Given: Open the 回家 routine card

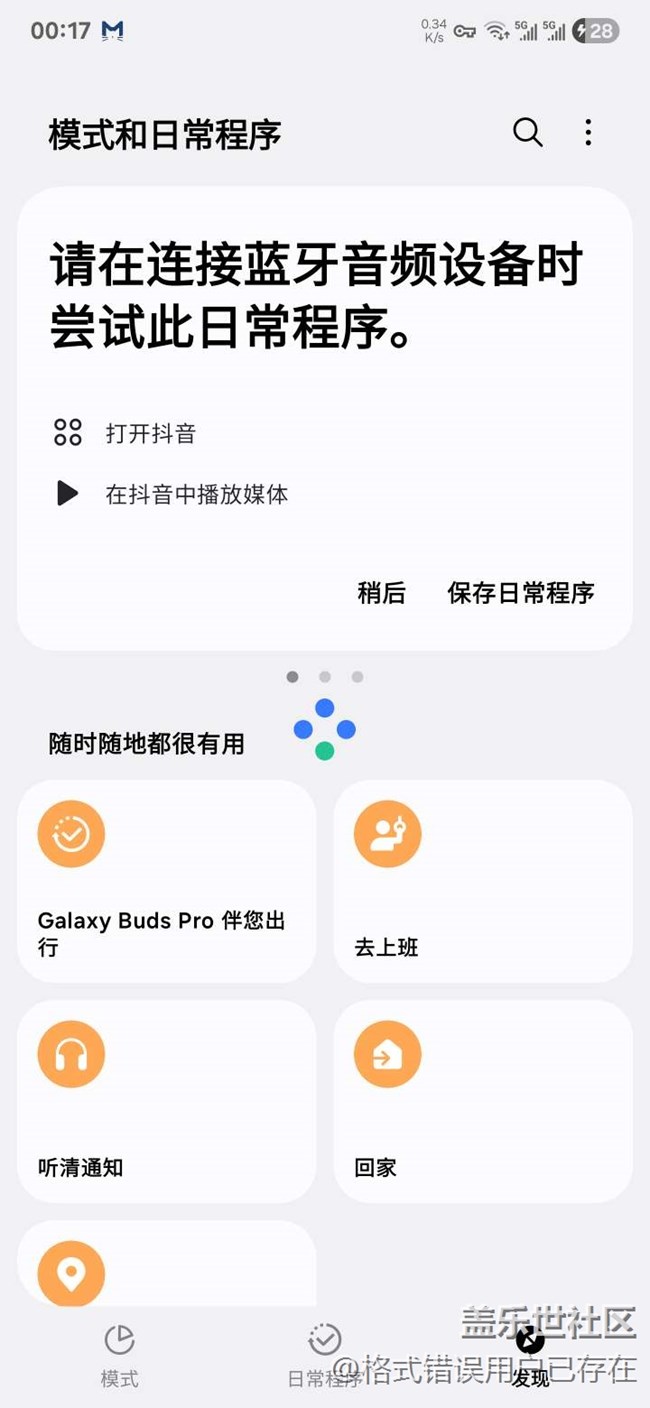Looking at the screenshot, I should 482,1101.
